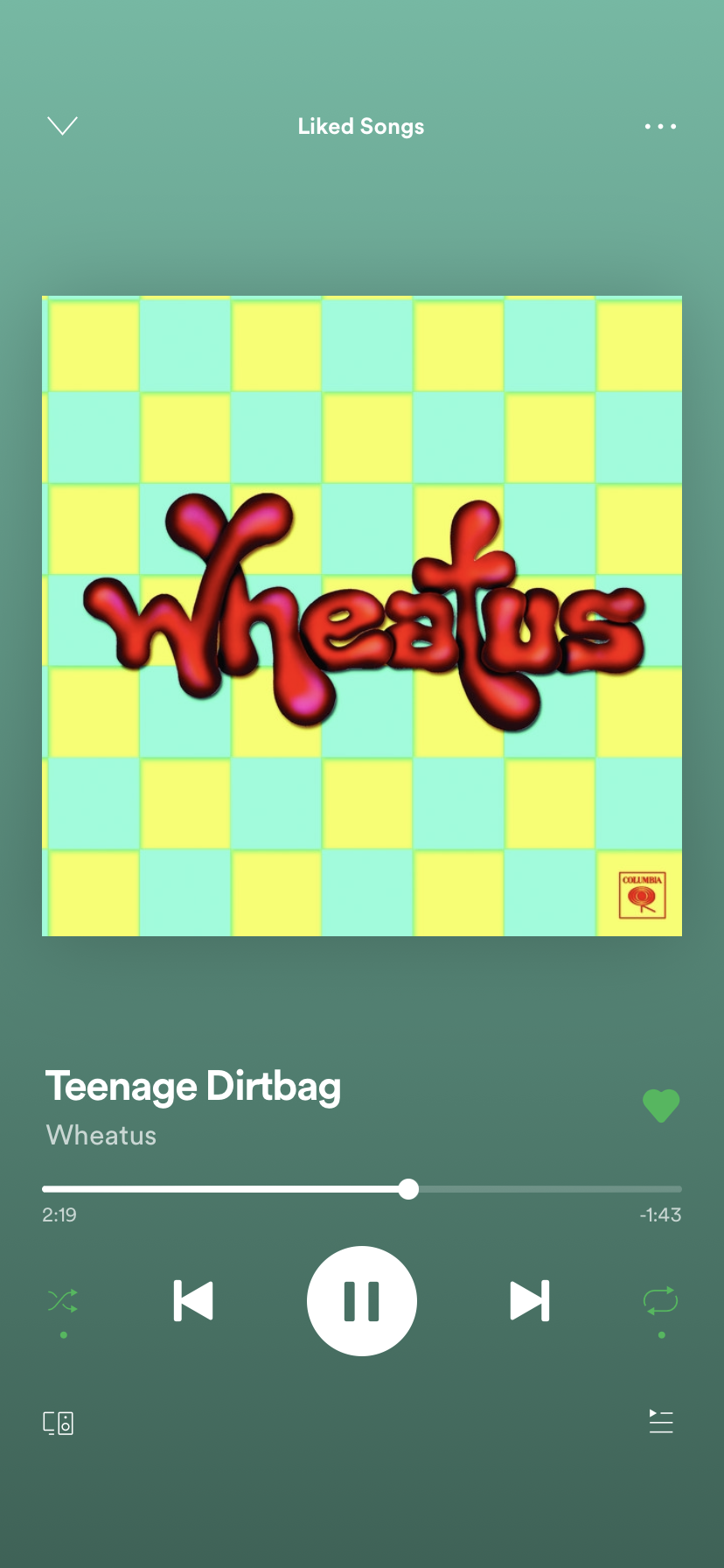
Task: Tap the song progress bar to seek
Action: tap(362, 1189)
